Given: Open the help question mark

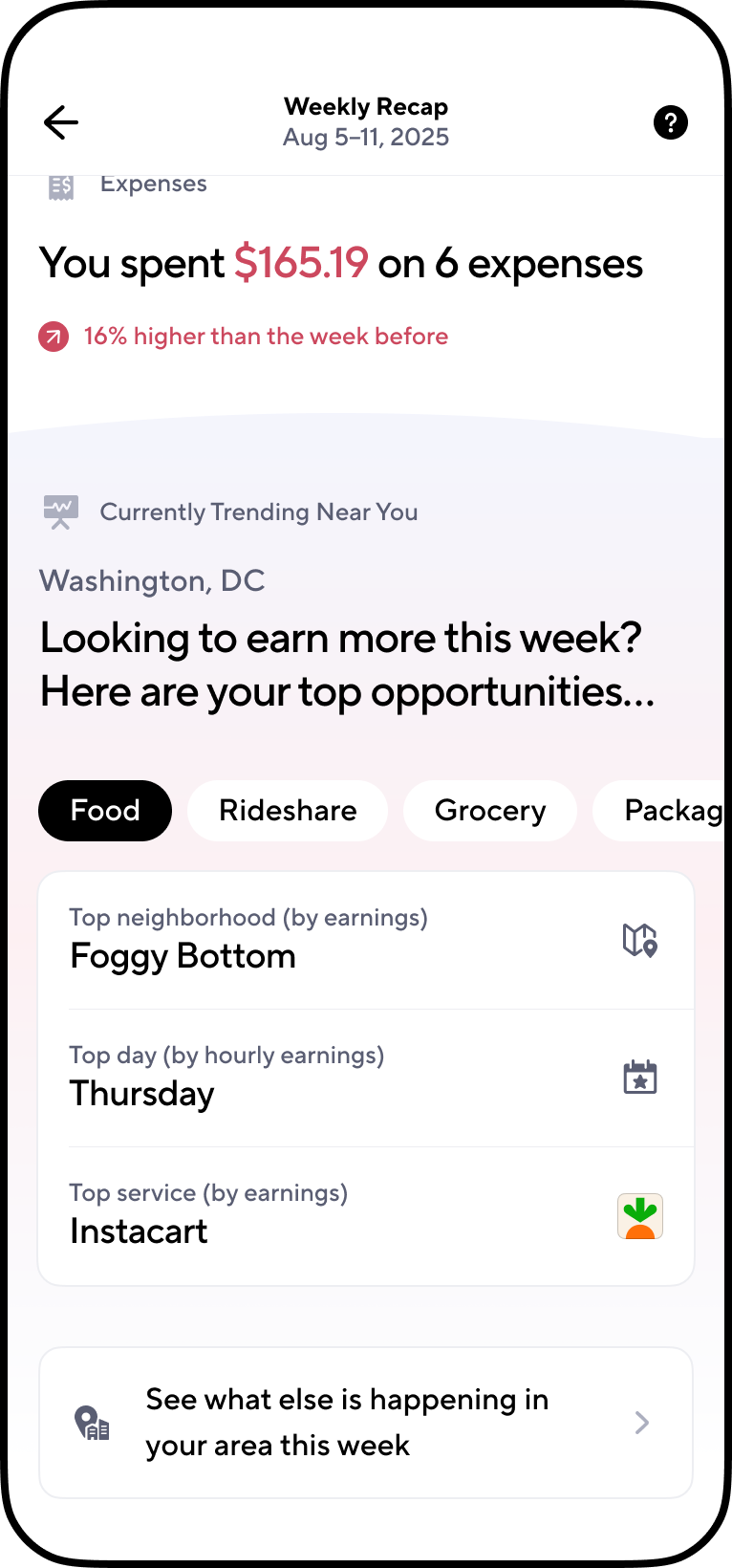Looking at the screenshot, I should 670,122.
